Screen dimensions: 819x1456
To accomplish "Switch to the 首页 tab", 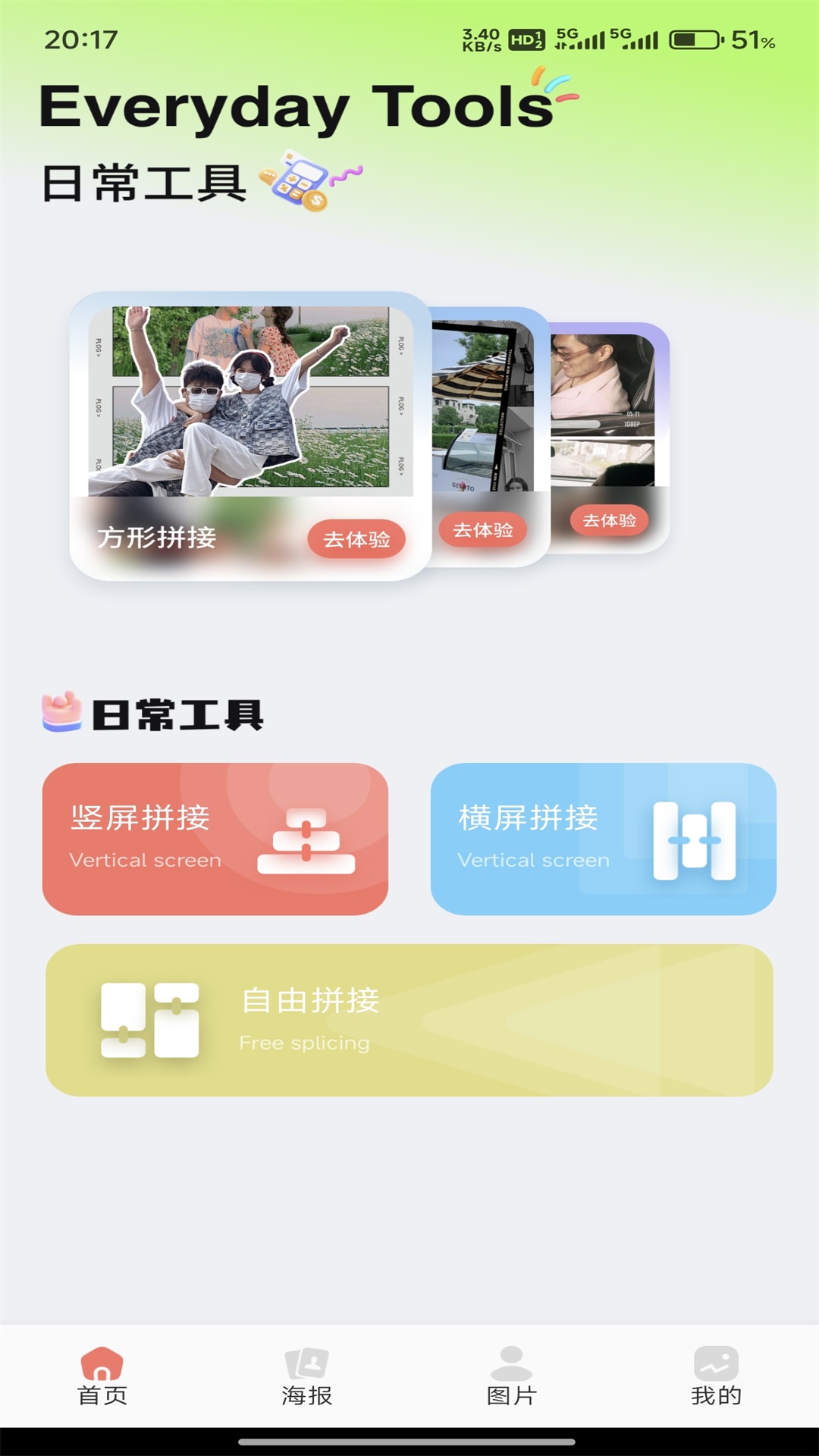I will pos(102,1376).
